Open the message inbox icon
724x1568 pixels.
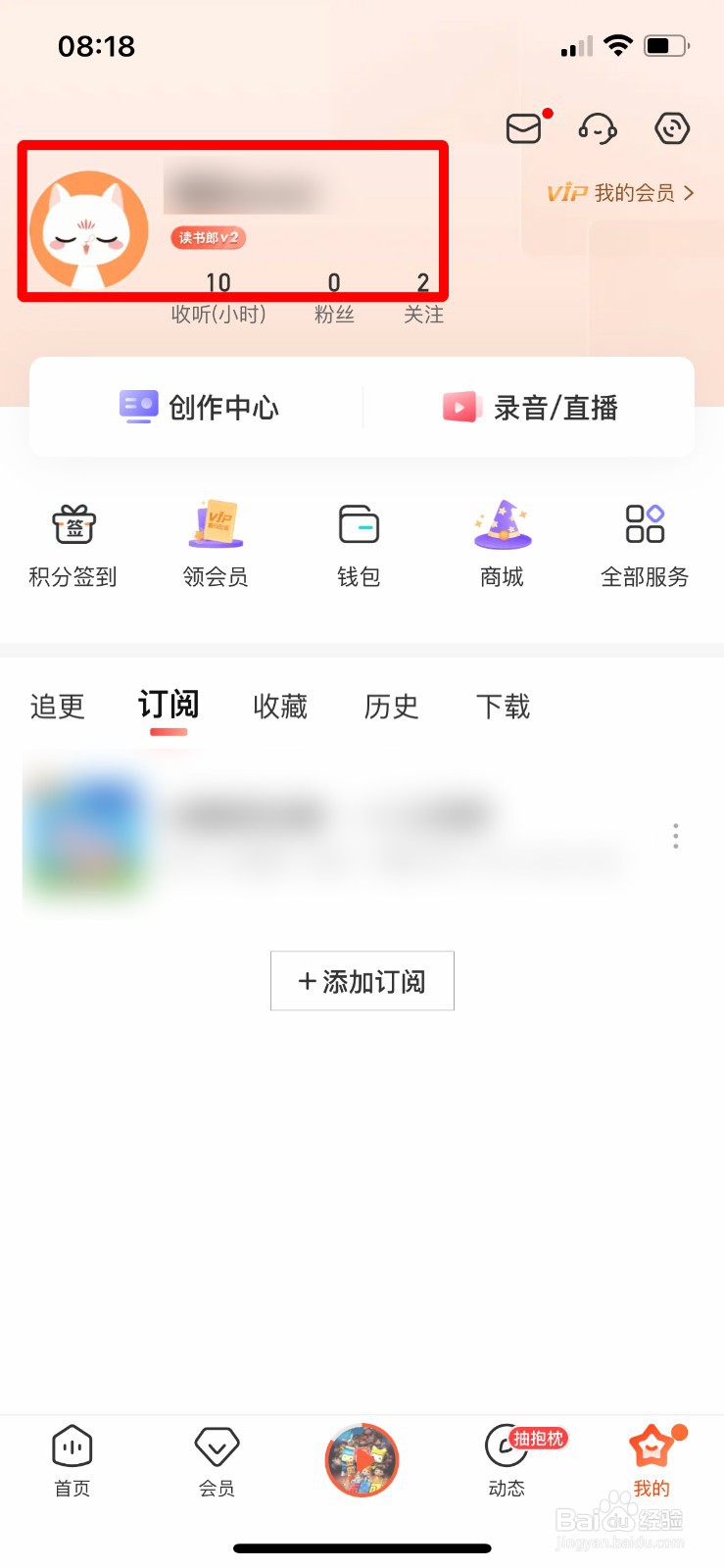point(524,127)
